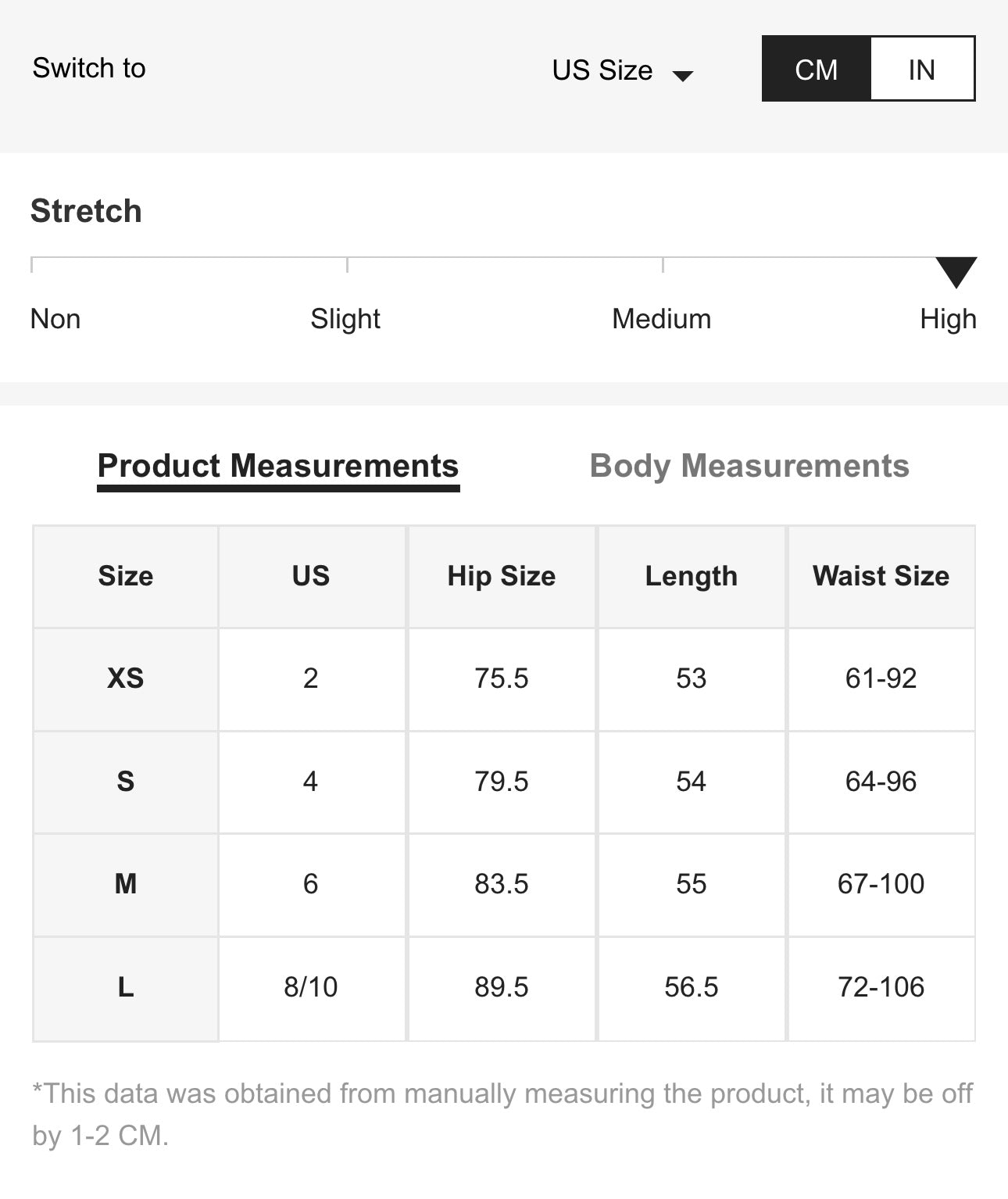1008x1199 pixels.
Task: Switch units to IN
Action: [921, 70]
